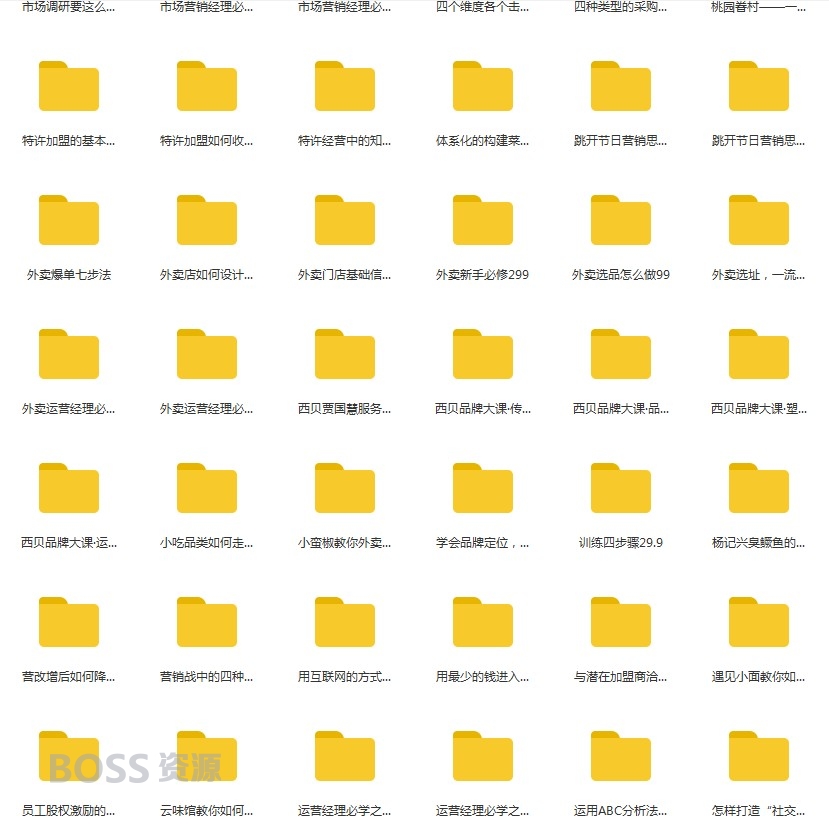
Task: Open the folder starting with 外卖店如何设计
Action: 206,220
